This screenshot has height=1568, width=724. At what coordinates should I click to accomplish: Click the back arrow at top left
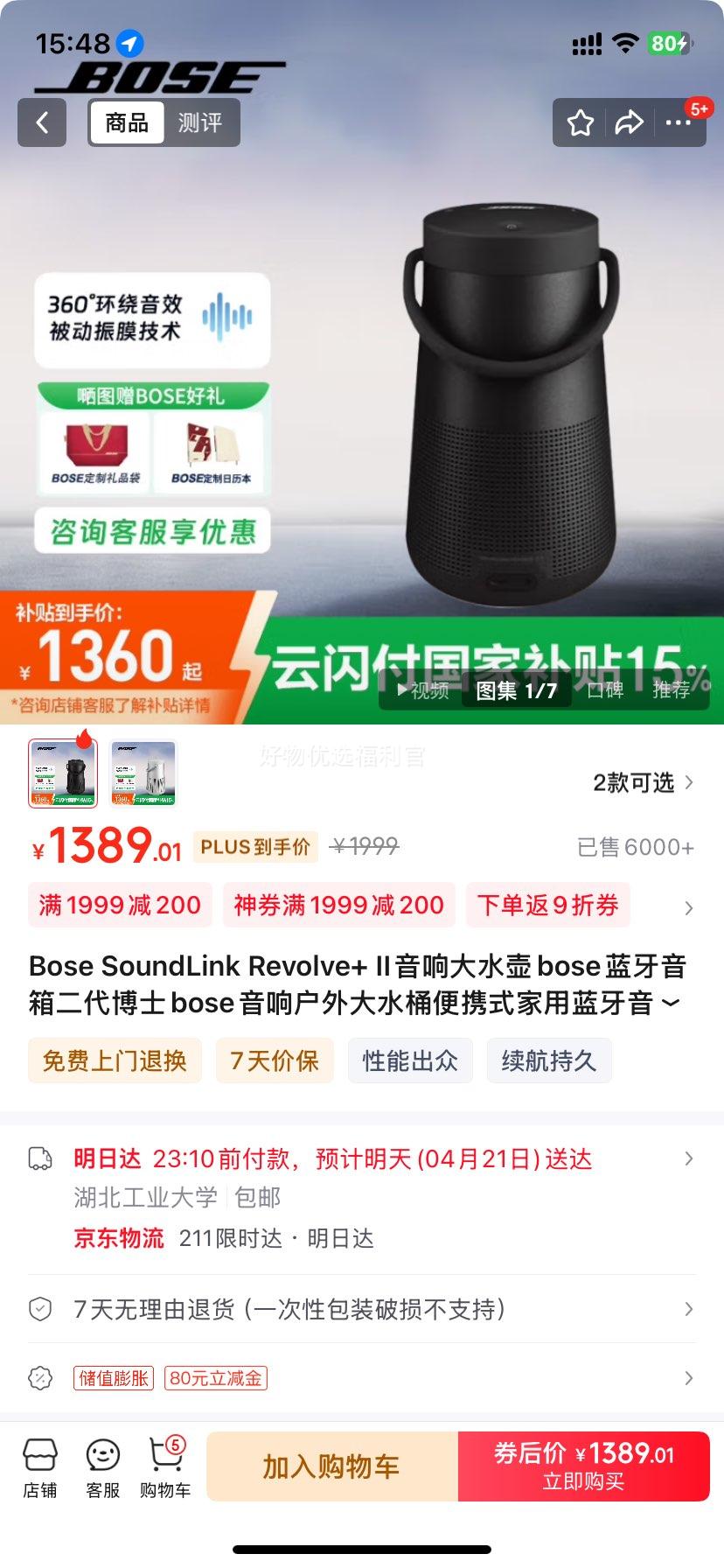pos(42,122)
